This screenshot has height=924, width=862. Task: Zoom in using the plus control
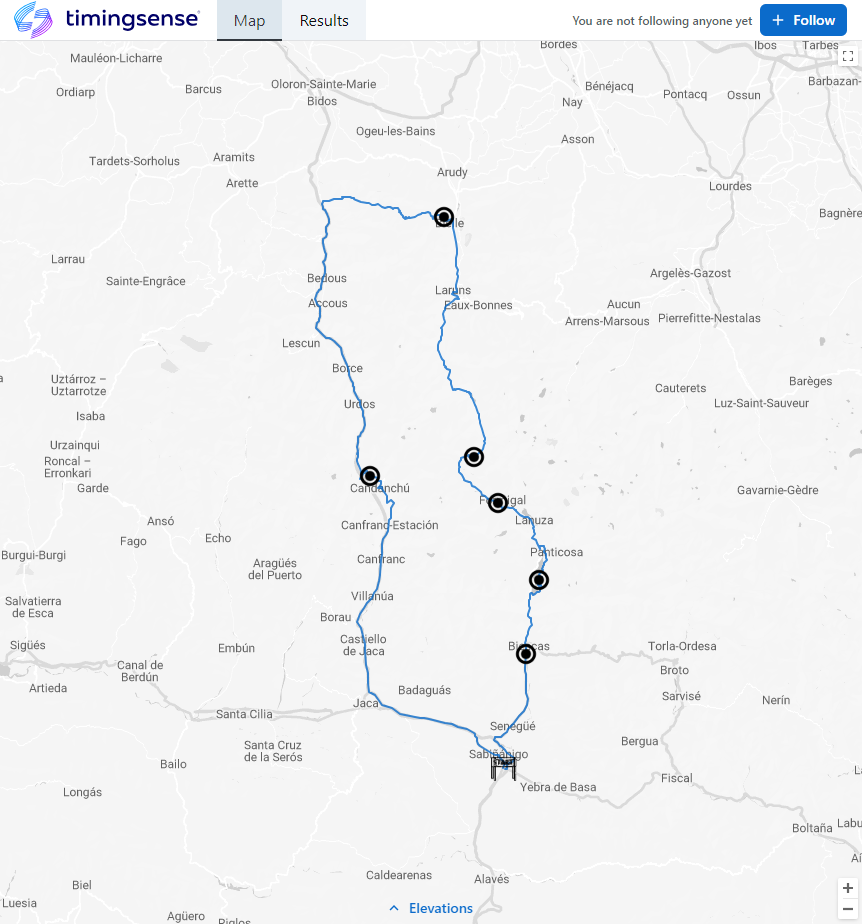pos(847,887)
